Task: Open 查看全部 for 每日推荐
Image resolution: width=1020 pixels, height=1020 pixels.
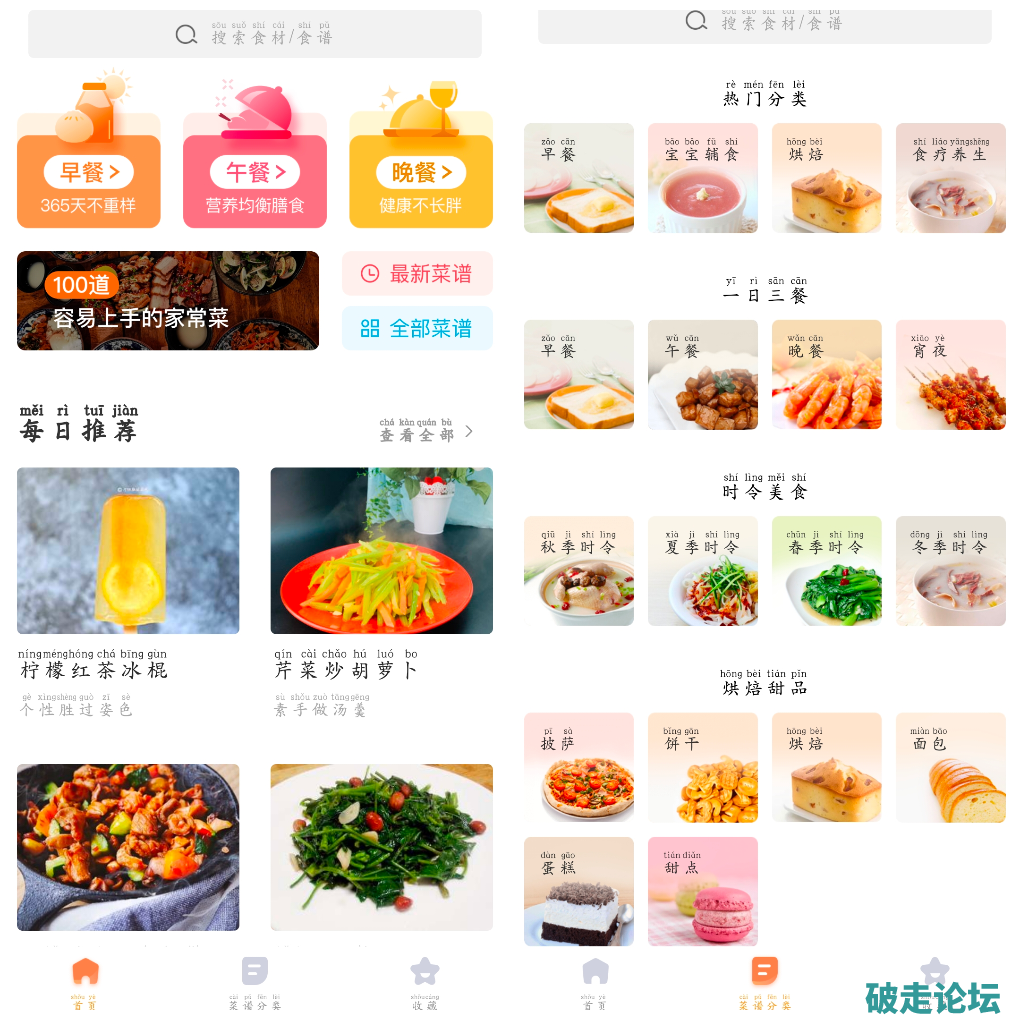Action: (x=425, y=432)
